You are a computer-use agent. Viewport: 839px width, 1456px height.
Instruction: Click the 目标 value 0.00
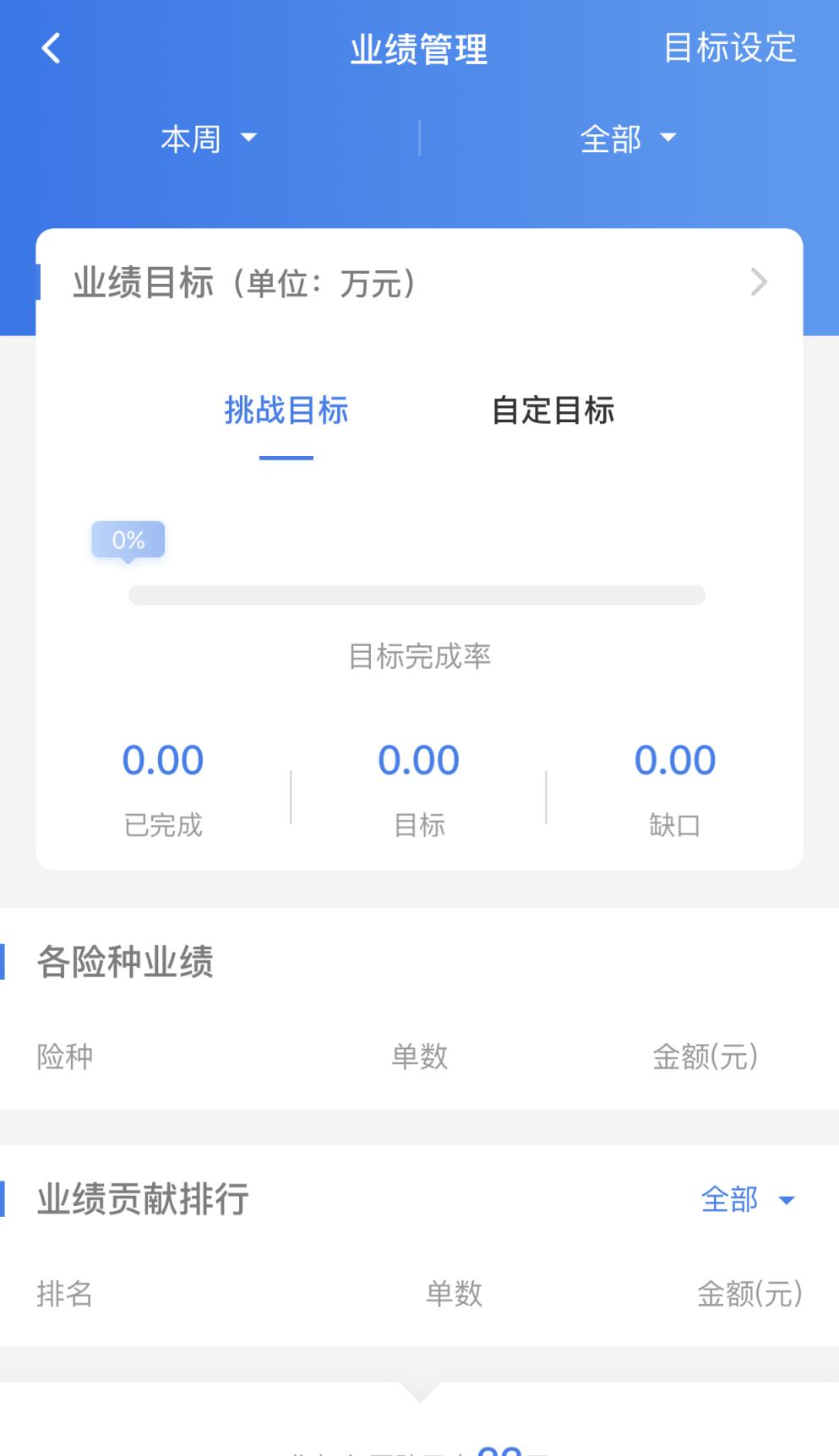[419, 759]
